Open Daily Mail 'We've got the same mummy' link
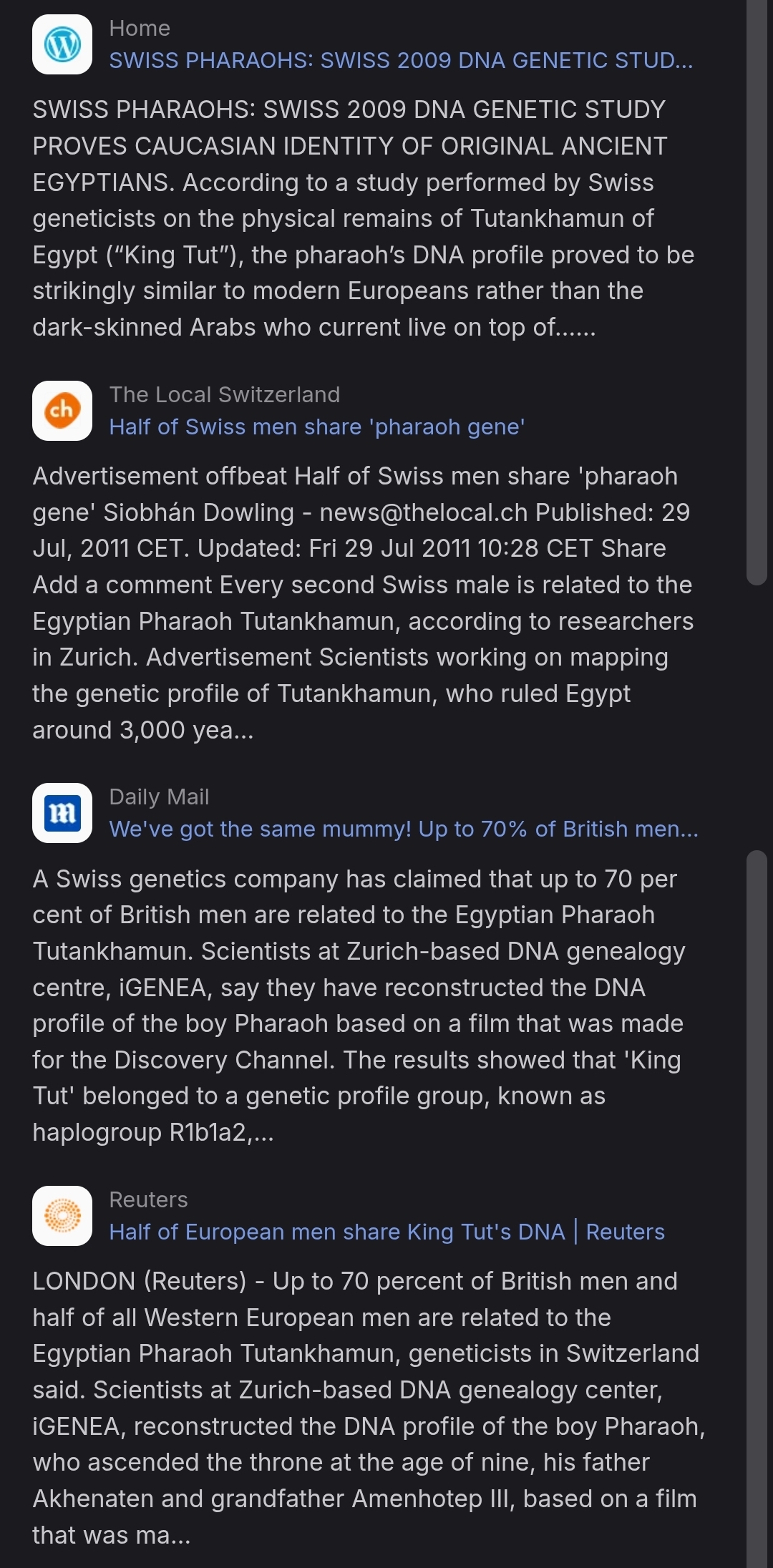The image size is (773, 1568). [403, 829]
